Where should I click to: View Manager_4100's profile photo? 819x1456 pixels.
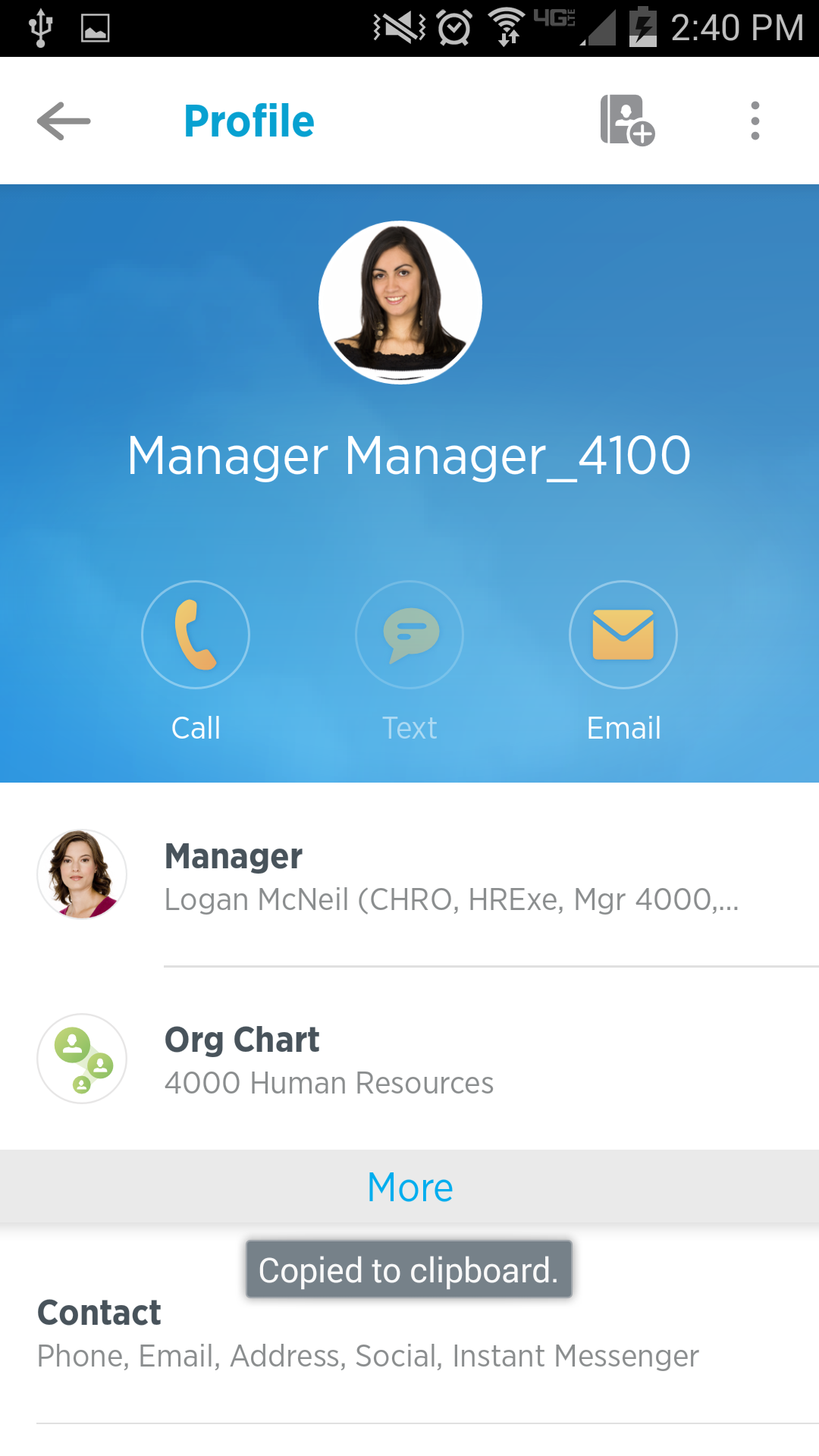(400, 303)
